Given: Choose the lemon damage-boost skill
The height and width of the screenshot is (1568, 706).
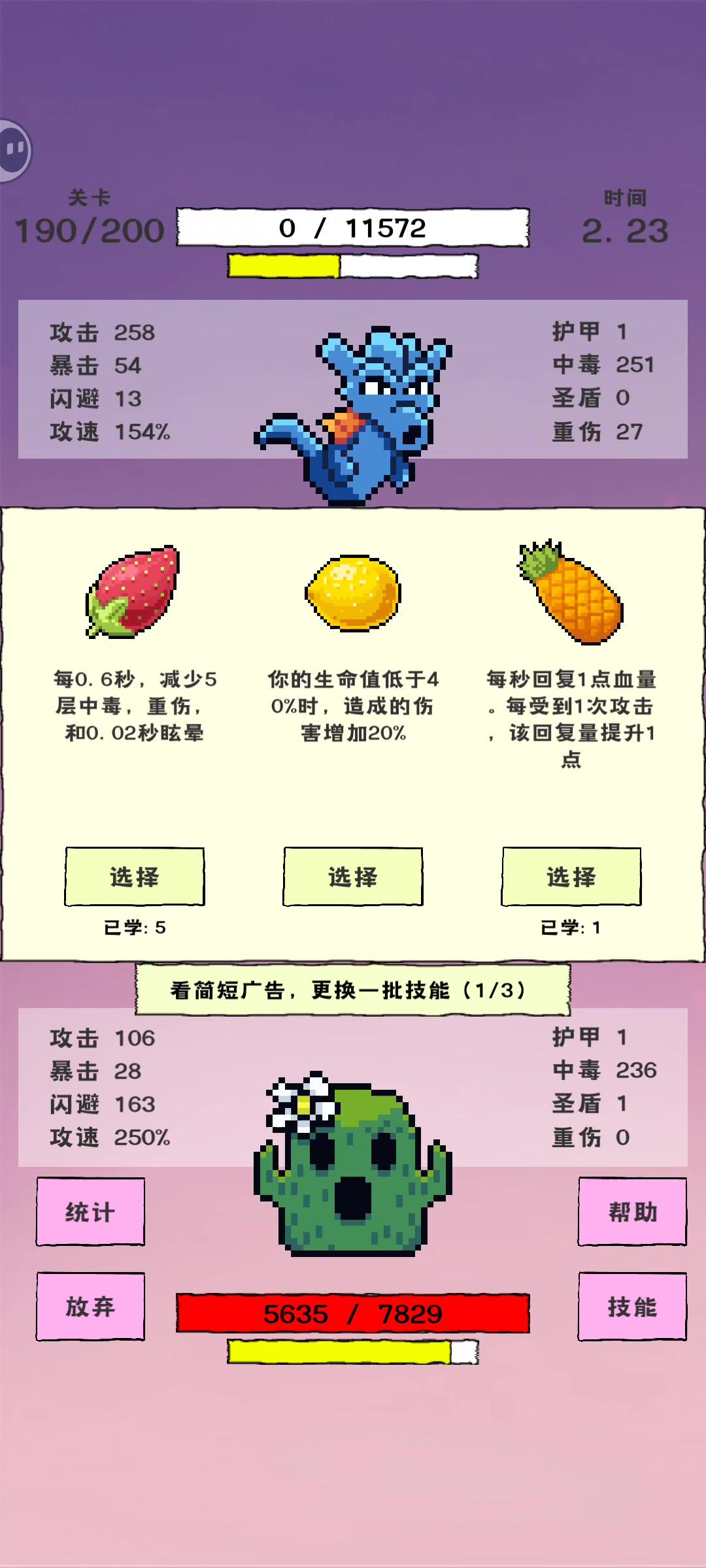Looking at the screenshot, I should click(353, 877).
